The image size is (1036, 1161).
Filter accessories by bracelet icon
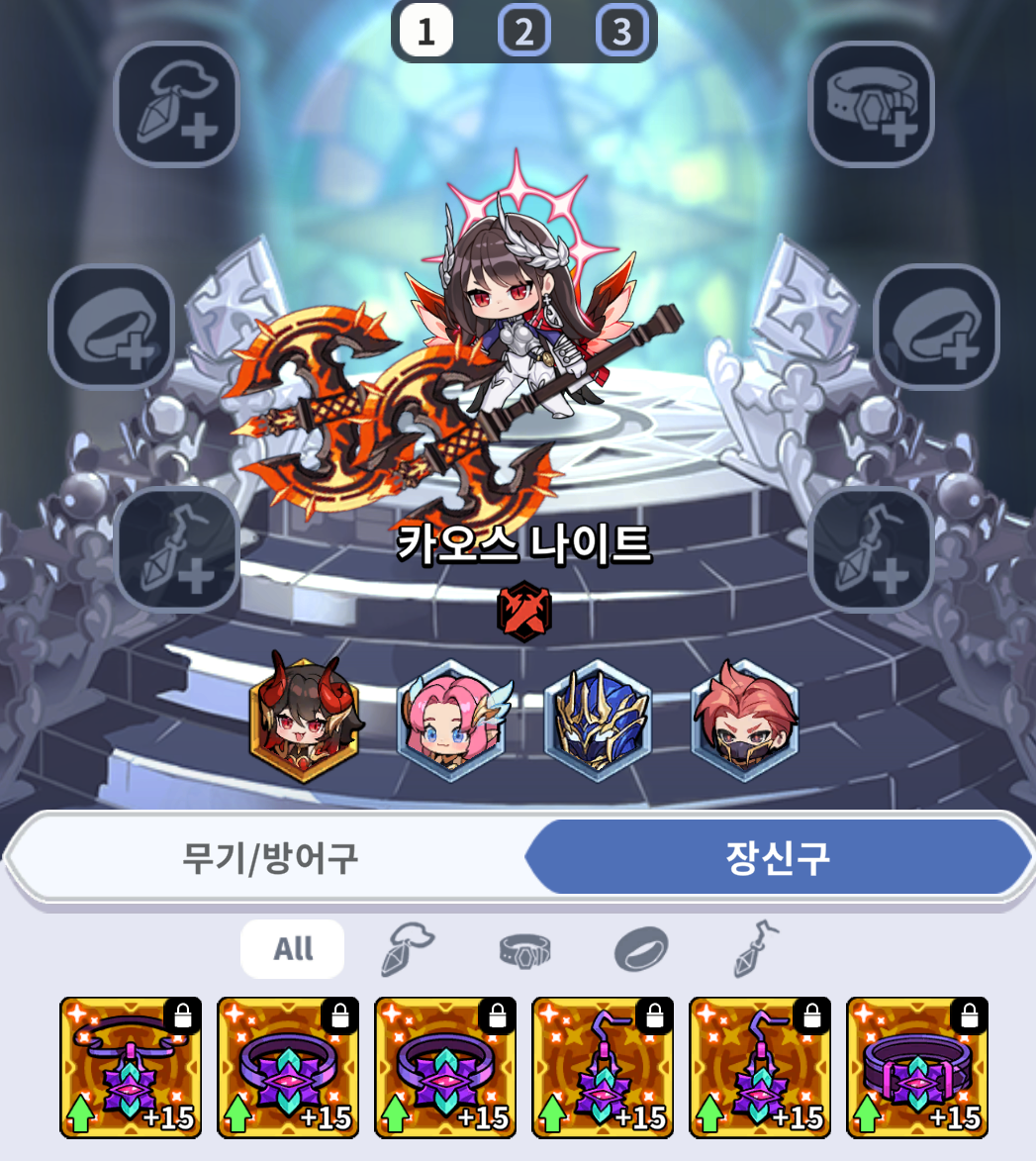524,949
